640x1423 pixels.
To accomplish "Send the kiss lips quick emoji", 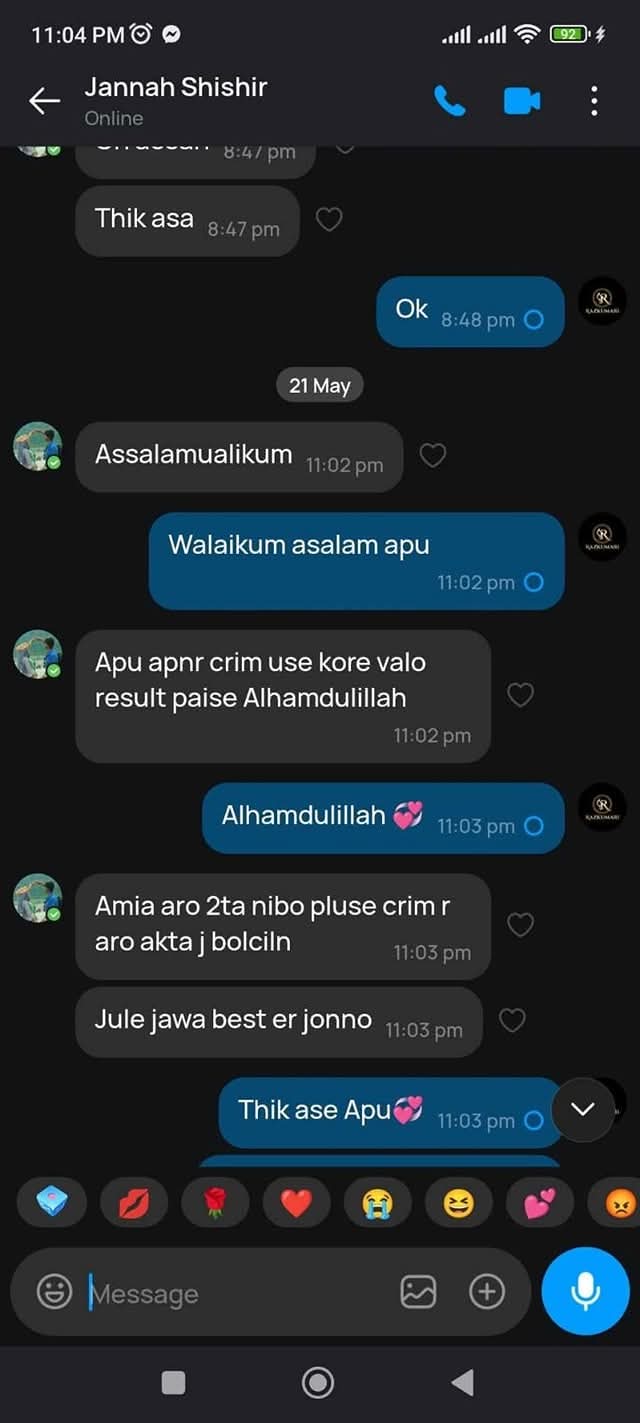I will click(x=133, y=1203).
